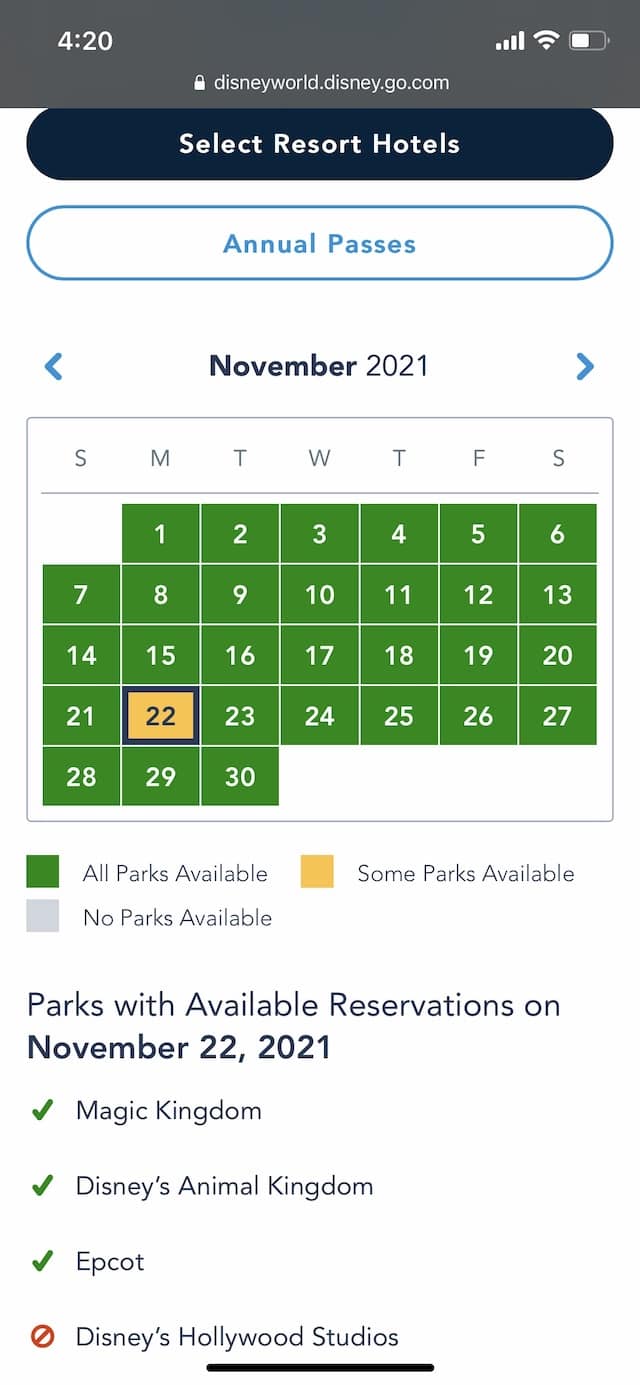Image resolution: width=640 pixels, height=1385 pixels.
Task: Pick November 20 on the calendar
Action: 558,655
